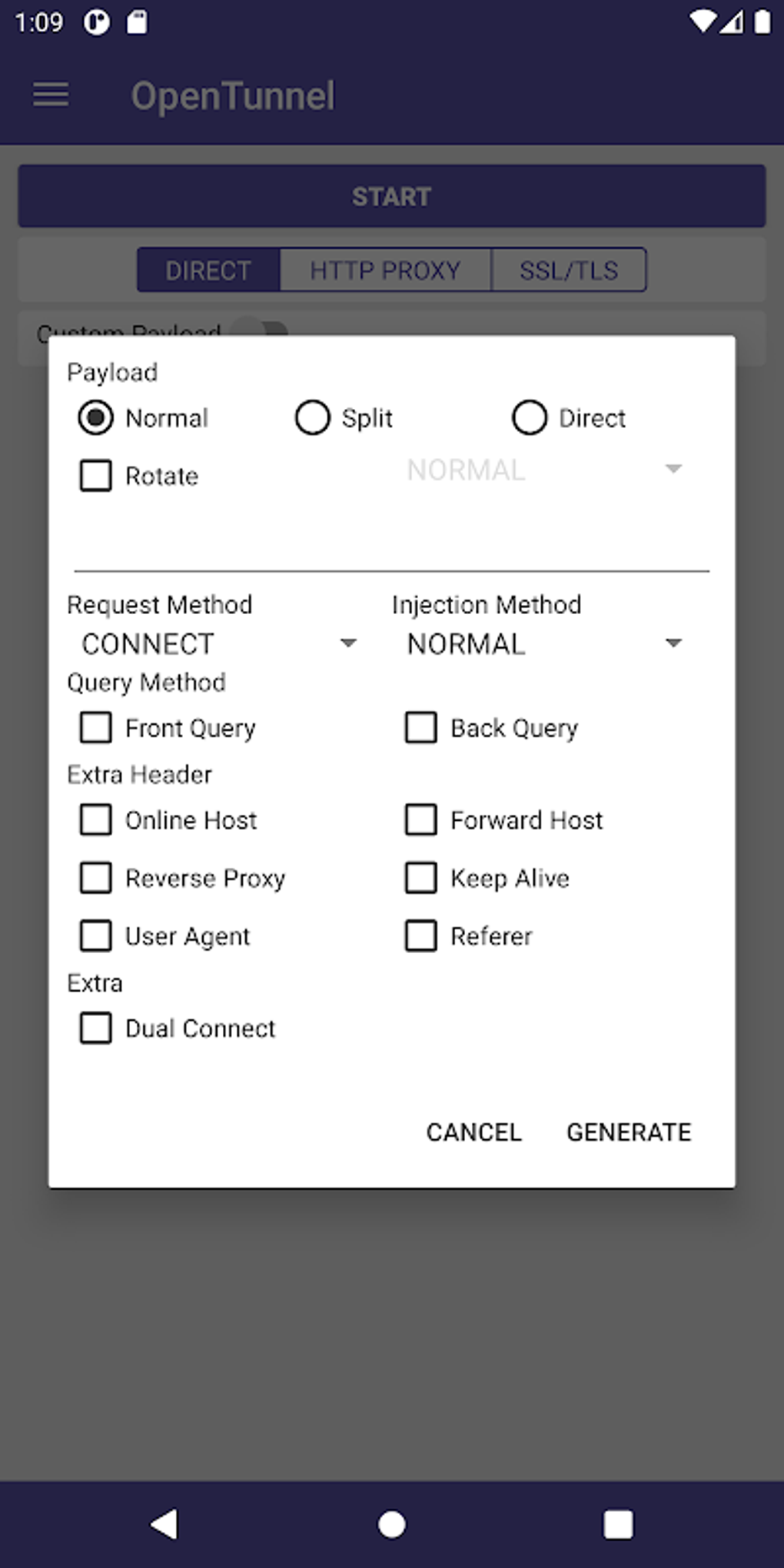Image resolution: width=784 pixels, height=1568 pixels.
Task: Tap GENERATE to create the payload
Action: pyautogui.click(x=629, y=1132)
